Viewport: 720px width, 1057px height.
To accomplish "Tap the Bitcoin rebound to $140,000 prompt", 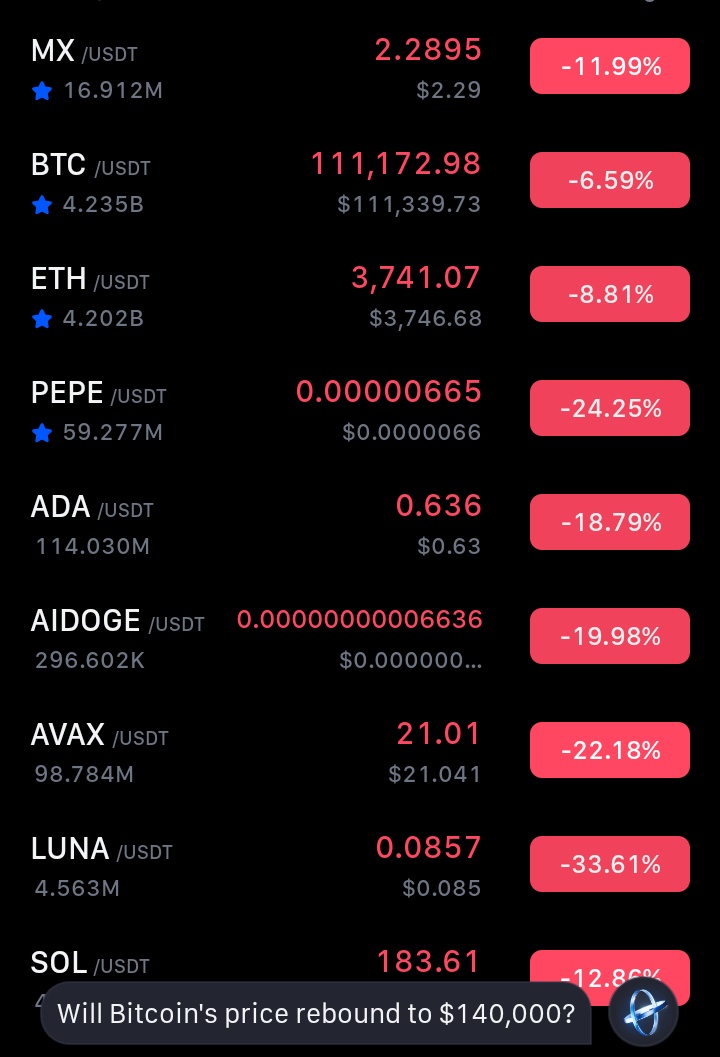I will pyautogui.click(x=316, y=1013).
